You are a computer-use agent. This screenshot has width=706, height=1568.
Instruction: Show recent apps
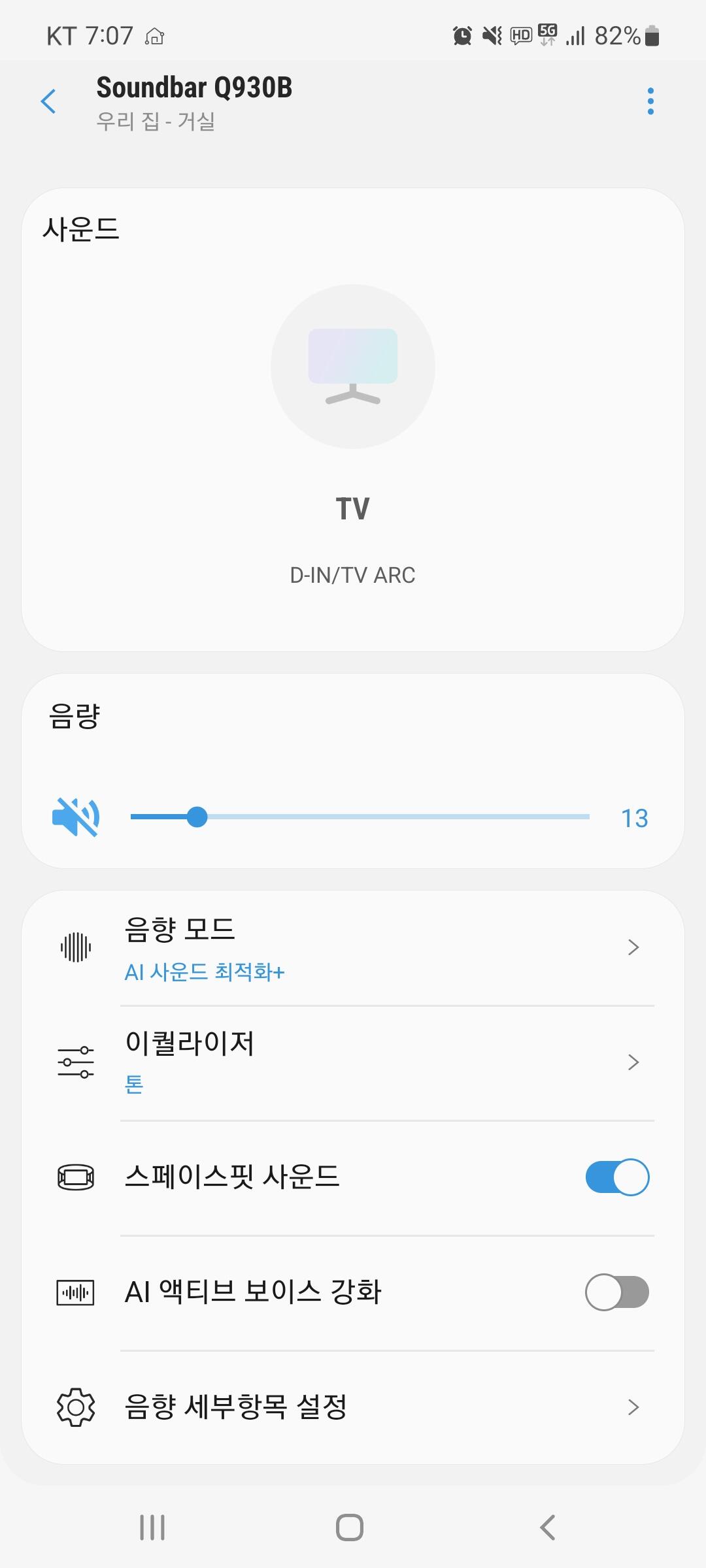click(x=152, y=1527)
